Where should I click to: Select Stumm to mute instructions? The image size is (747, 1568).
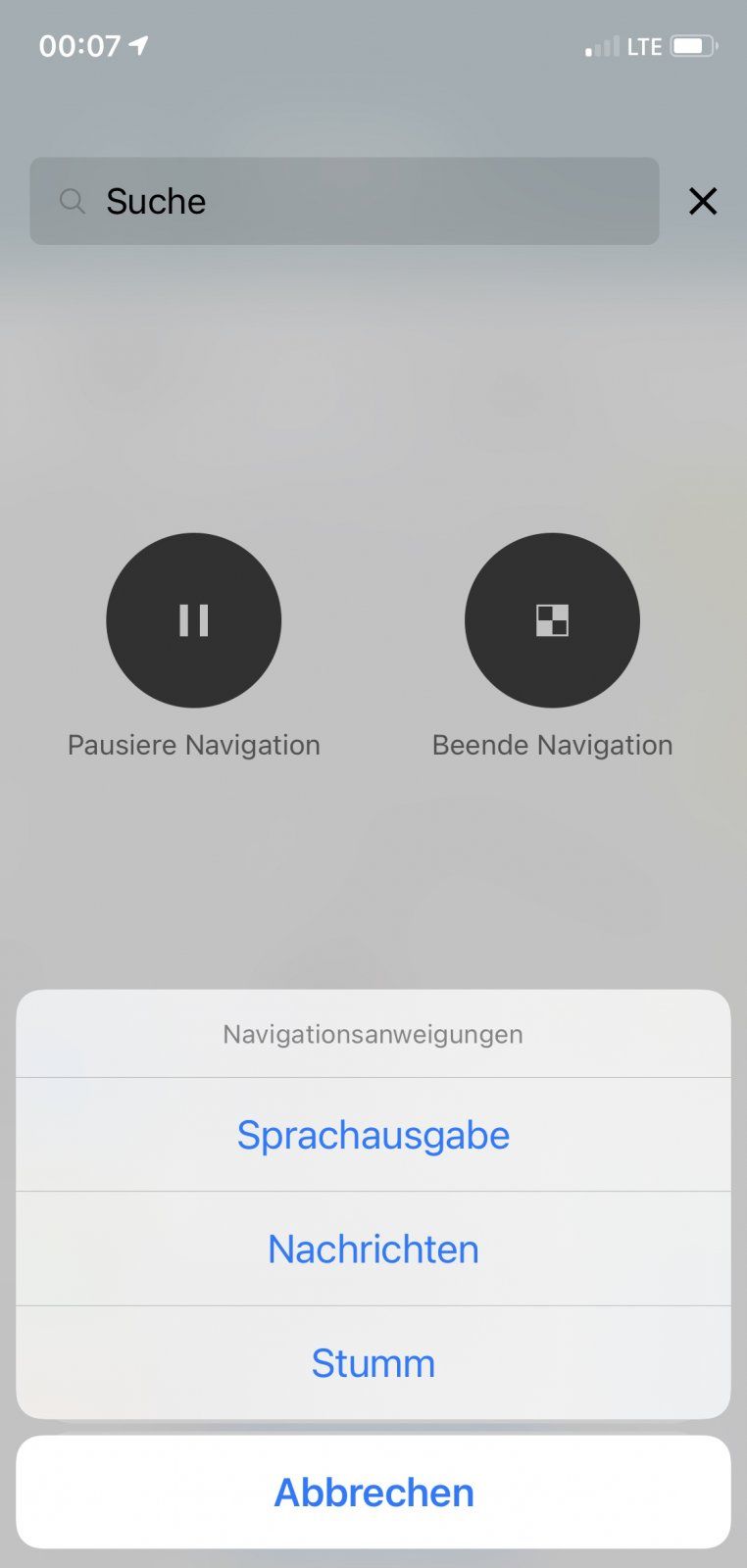tap(373, 1362)
